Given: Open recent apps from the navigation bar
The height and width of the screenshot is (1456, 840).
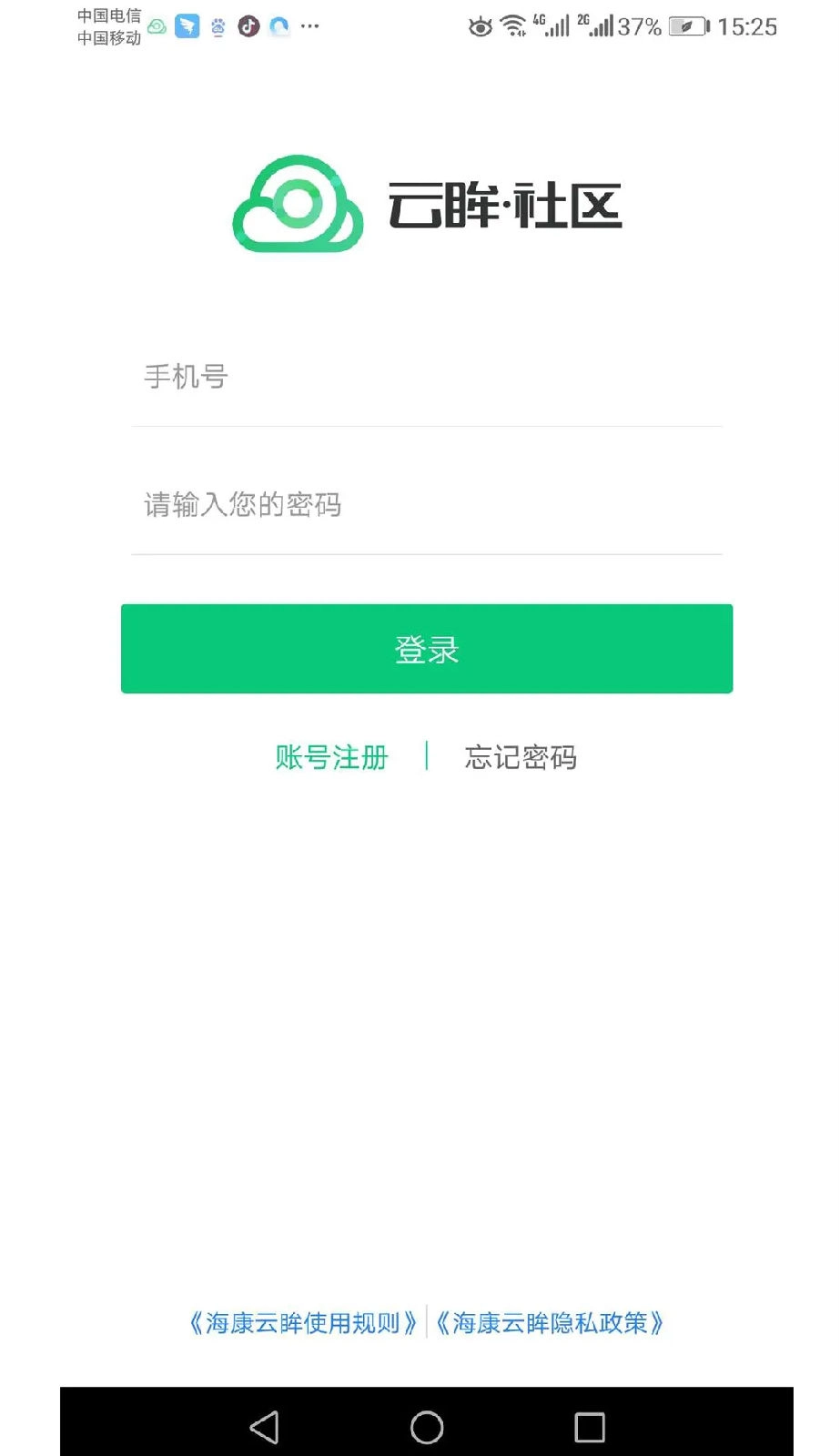Looking at the screenshot, I should (x=590, y=1427).
